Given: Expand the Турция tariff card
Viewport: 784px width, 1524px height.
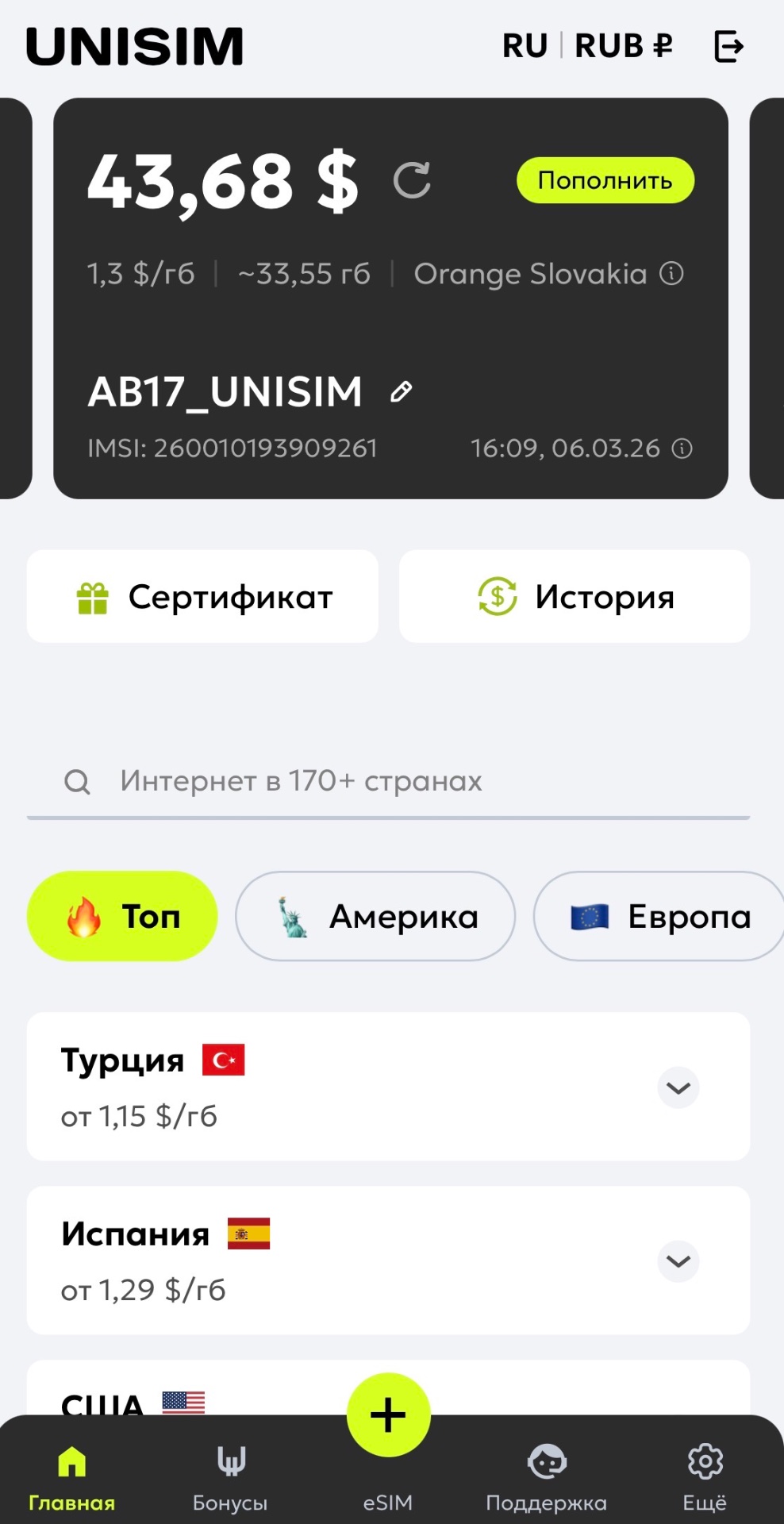Looking at the screenshot, I should [678, 1087].
